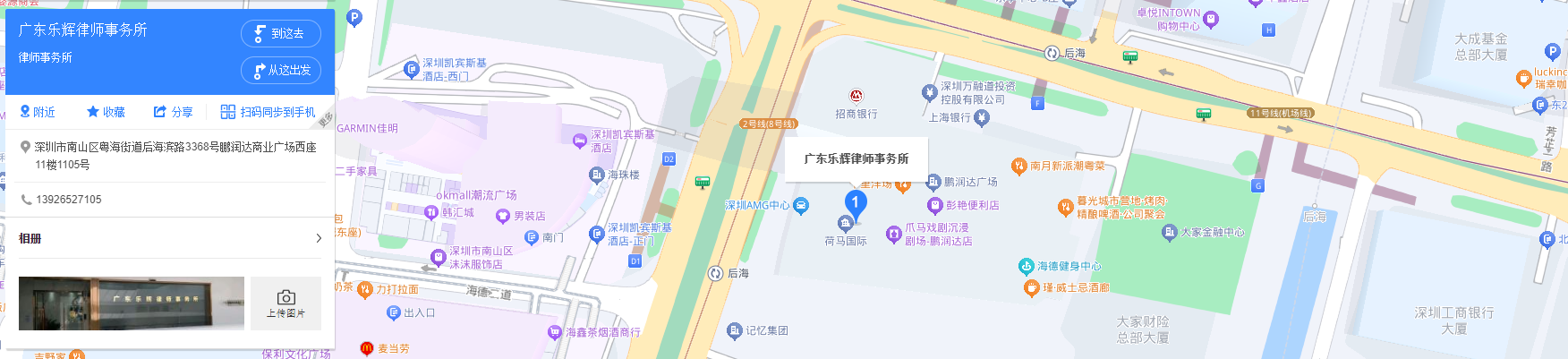Tap the 后海 metro station on Line 11
Screen dimensions: 1568x359
pos(1052,54)
